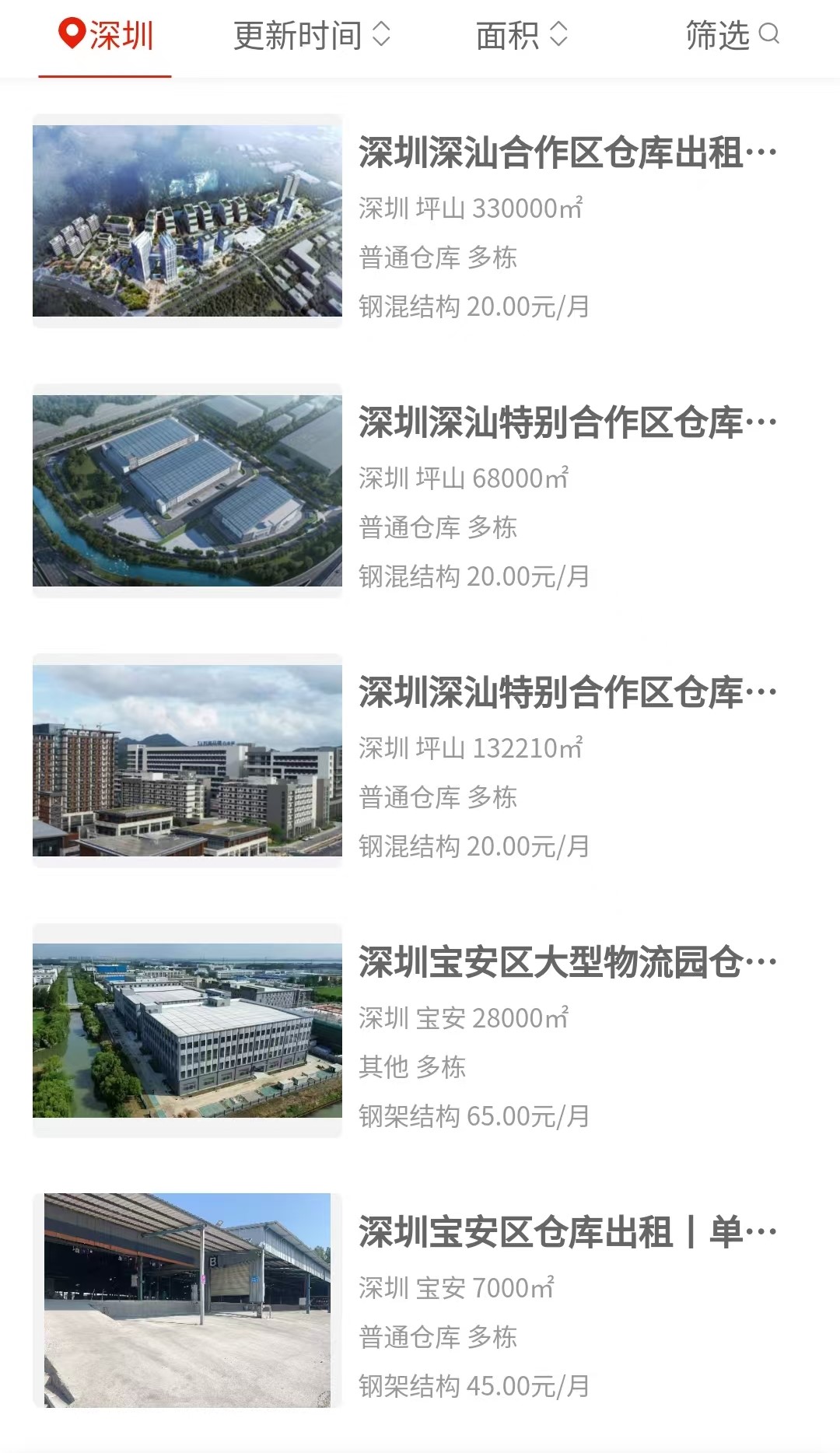Select the 深汕特别合作区仓库 132210㎡ listing

tap(420, 761)
